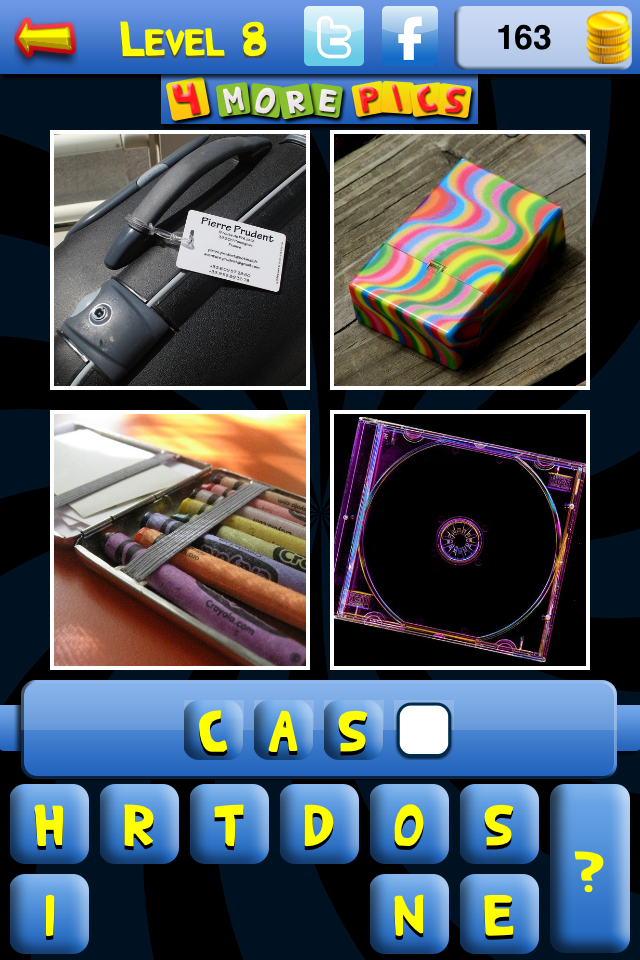This screenshot has width=640, height=960.
Task: Share on Twitter
Action: click(x=333, y=37)
